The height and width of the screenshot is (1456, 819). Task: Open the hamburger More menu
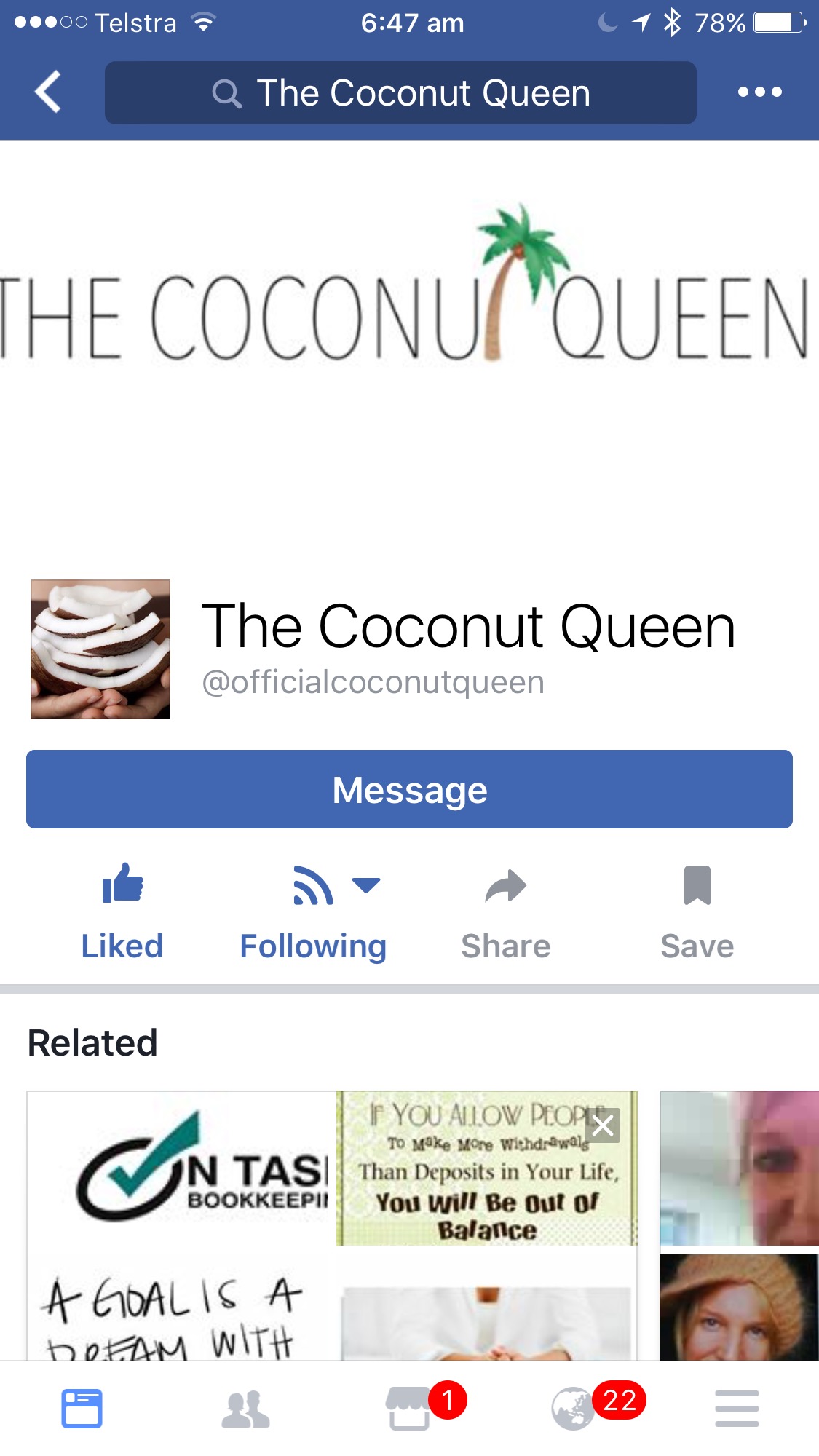pyautogui.click(x=737, y=1408)
